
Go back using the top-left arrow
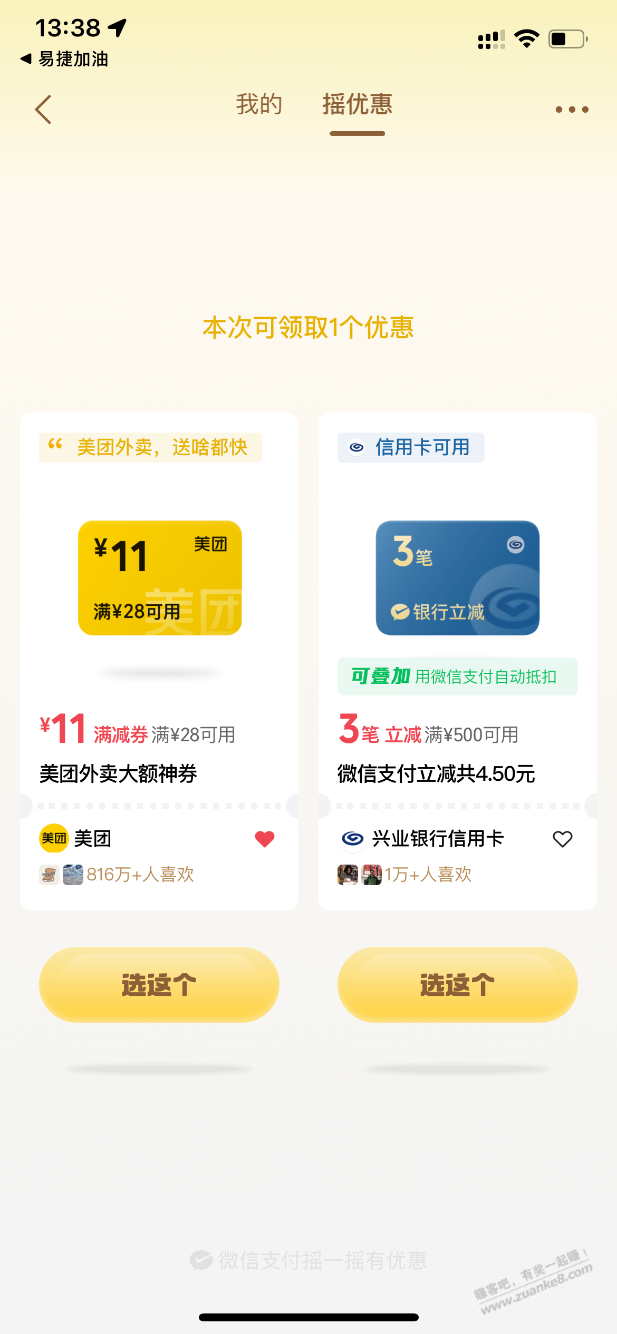43,109
